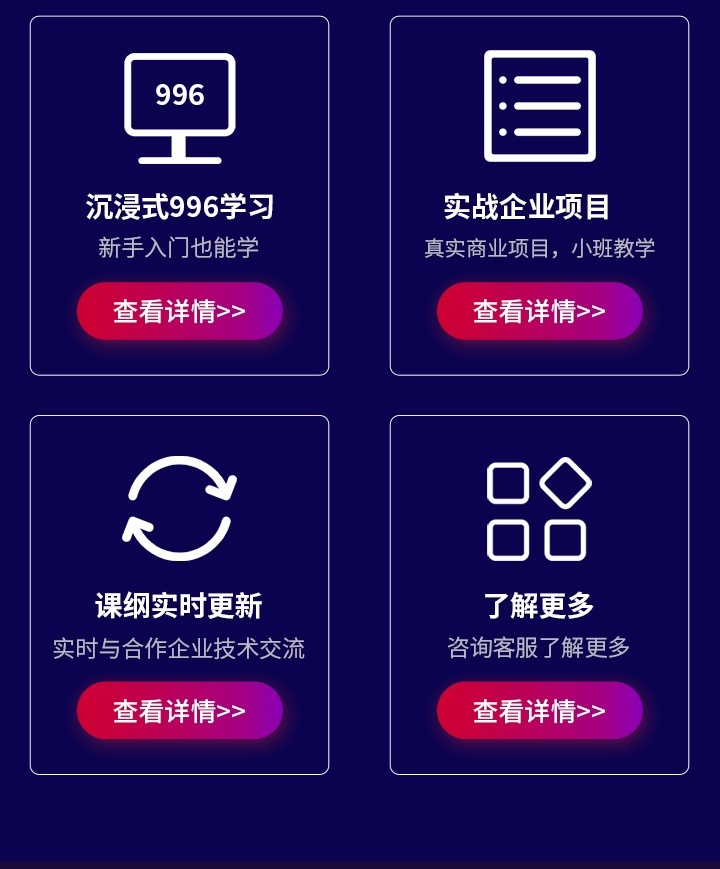Click the text 咨询客服了解更多
This screenshot has width=720, height=869.
click(540, 647)
